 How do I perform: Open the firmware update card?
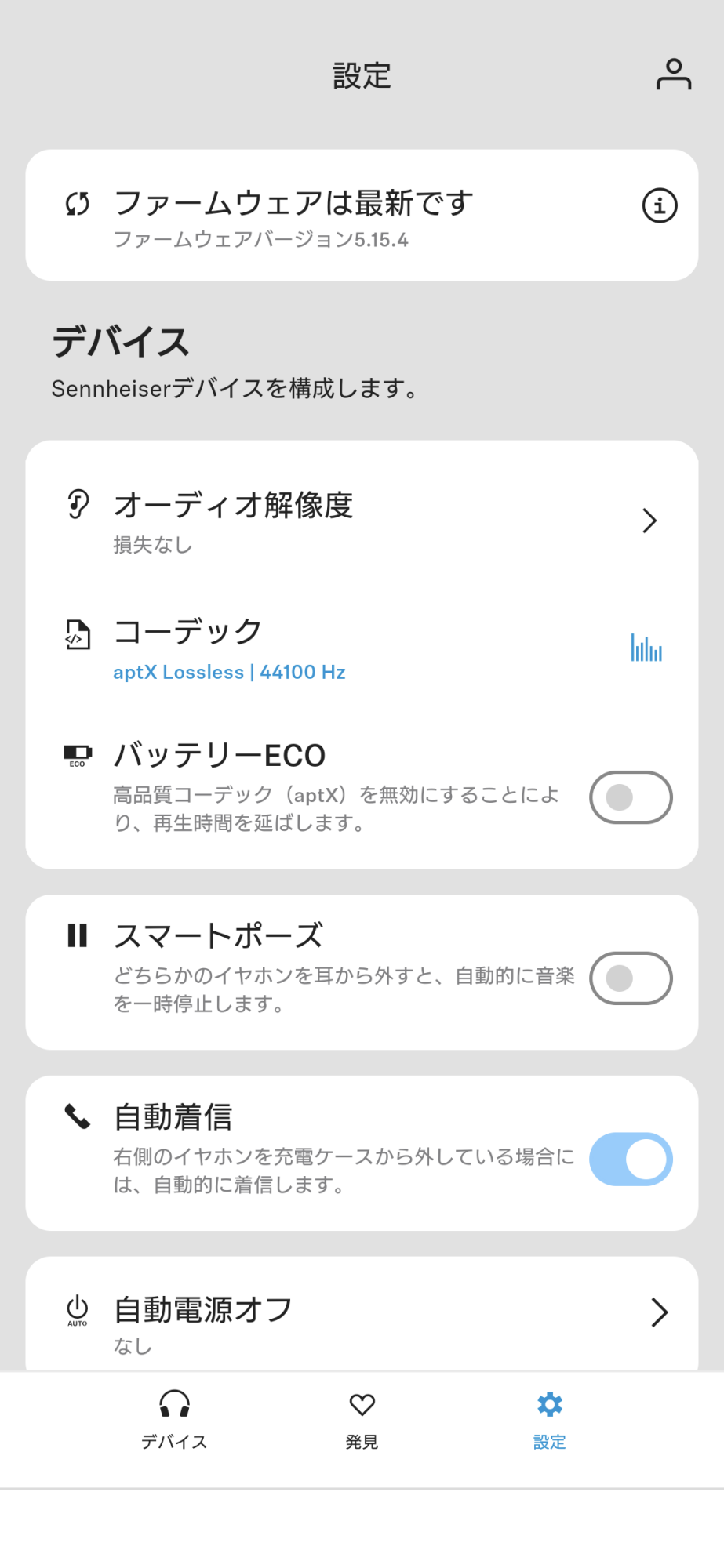362,215
